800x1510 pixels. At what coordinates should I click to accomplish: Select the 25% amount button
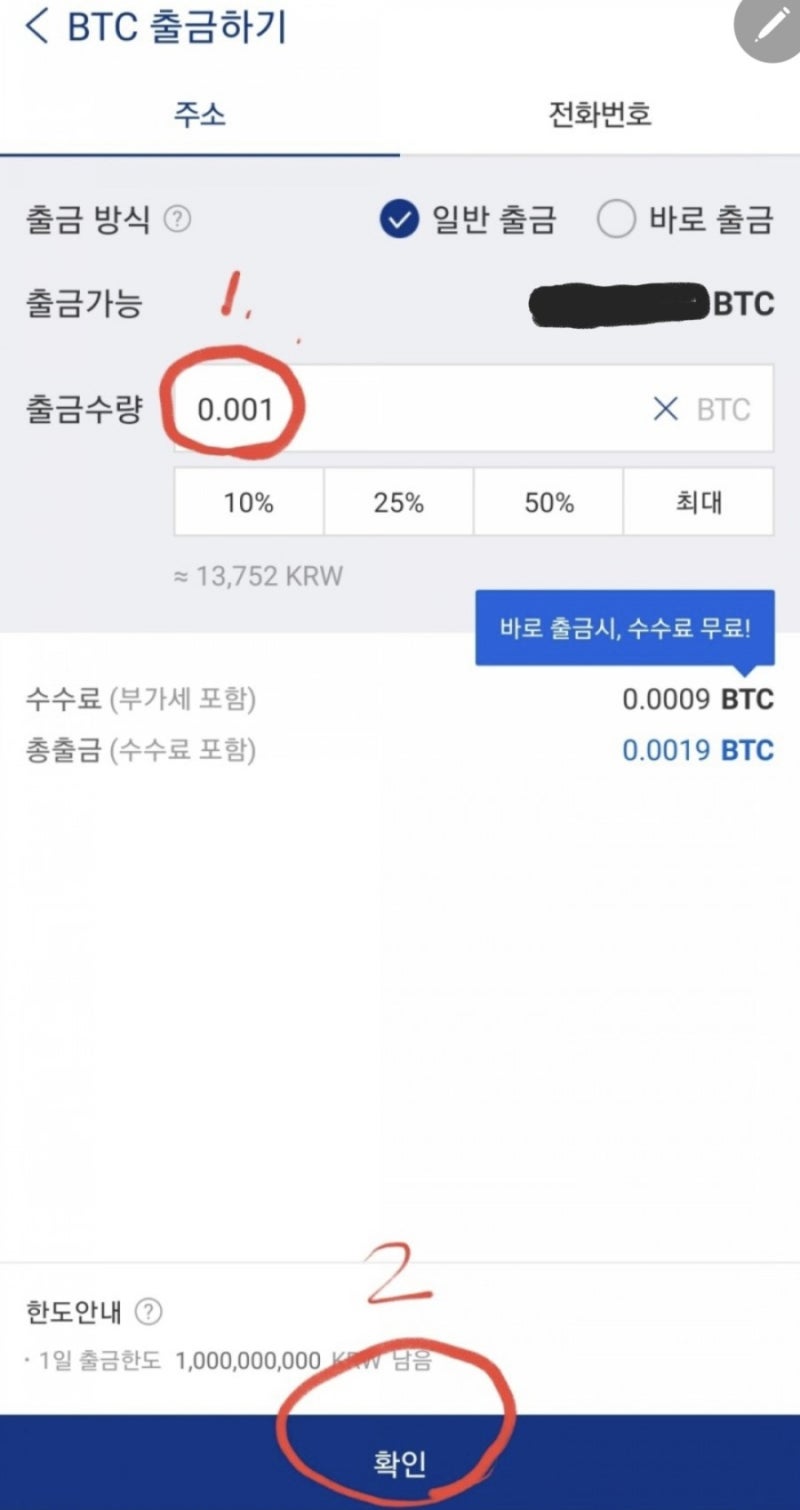[x=398, y=503]
